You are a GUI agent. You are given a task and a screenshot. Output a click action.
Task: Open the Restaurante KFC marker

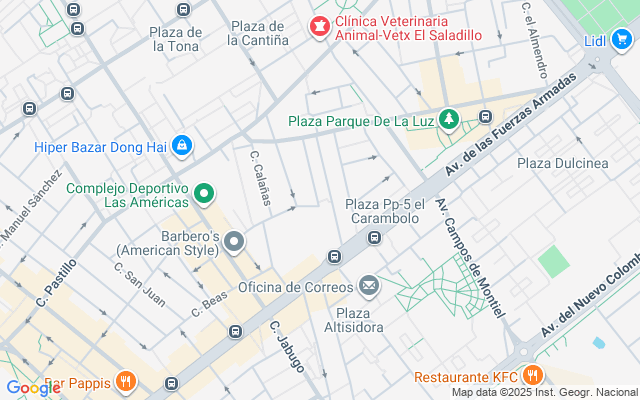533,377
